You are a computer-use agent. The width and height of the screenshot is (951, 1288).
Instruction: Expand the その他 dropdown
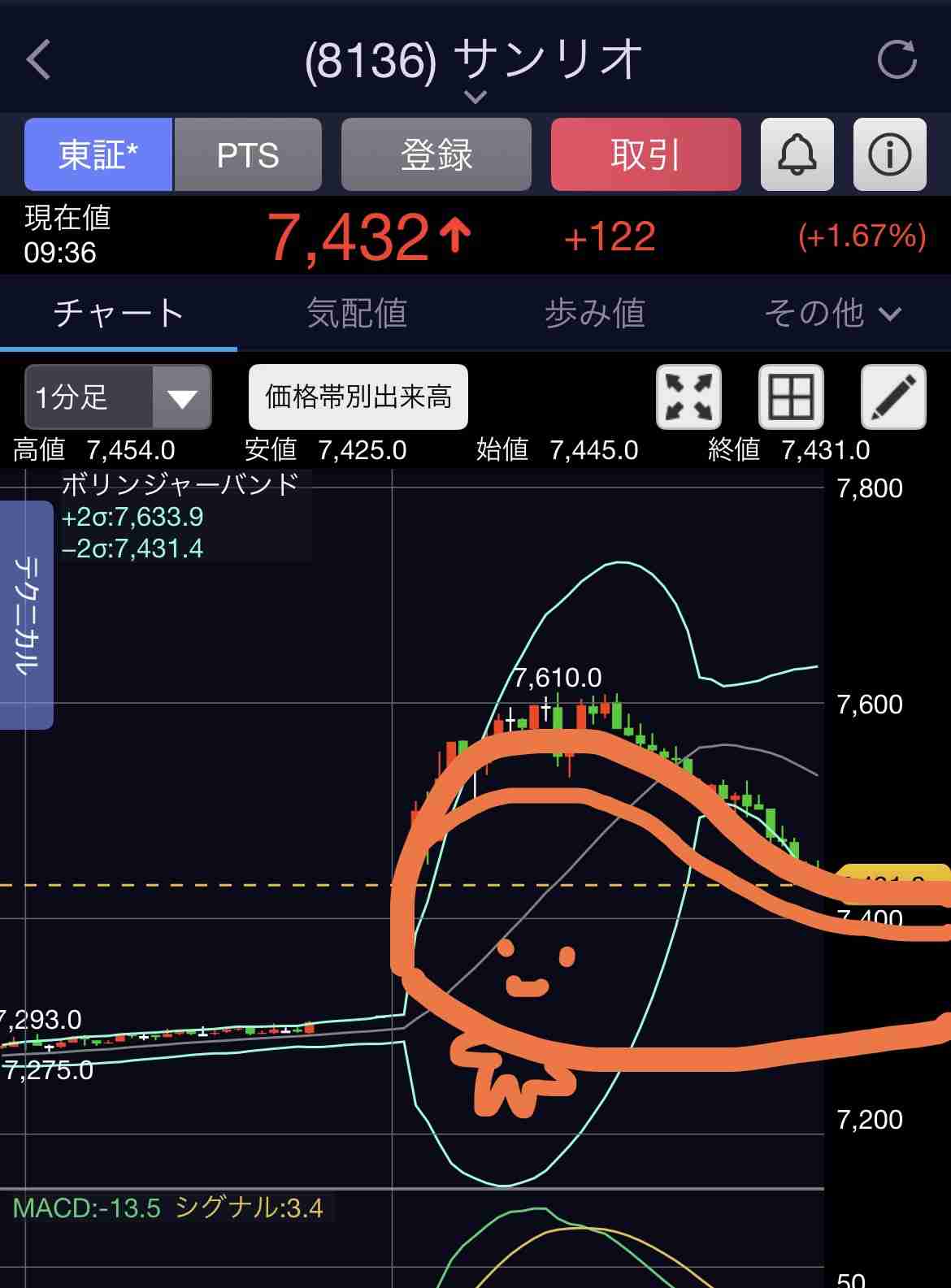pyautogui.click(x=832, y=314)
